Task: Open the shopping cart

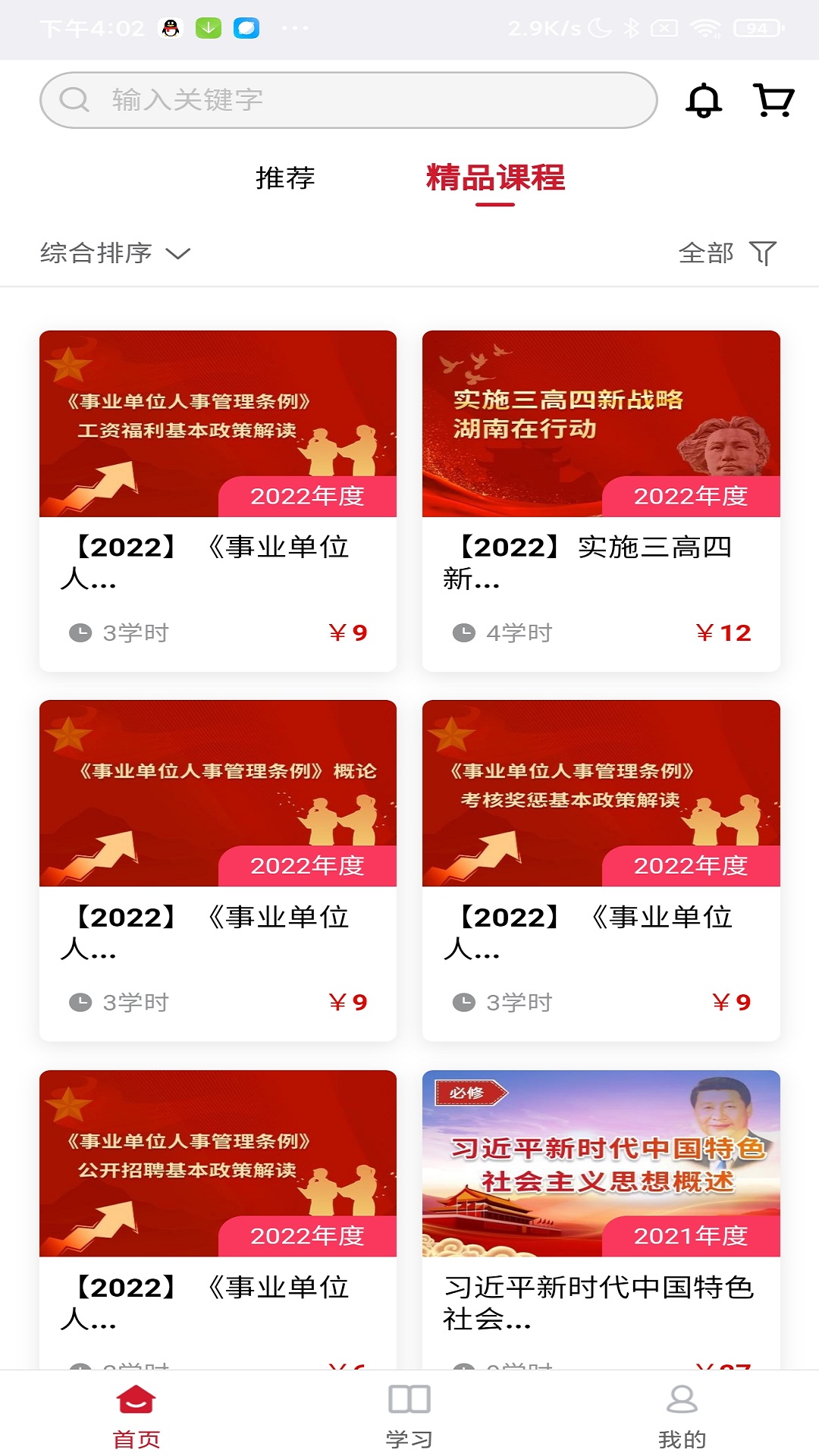Action: pos(773,100)
